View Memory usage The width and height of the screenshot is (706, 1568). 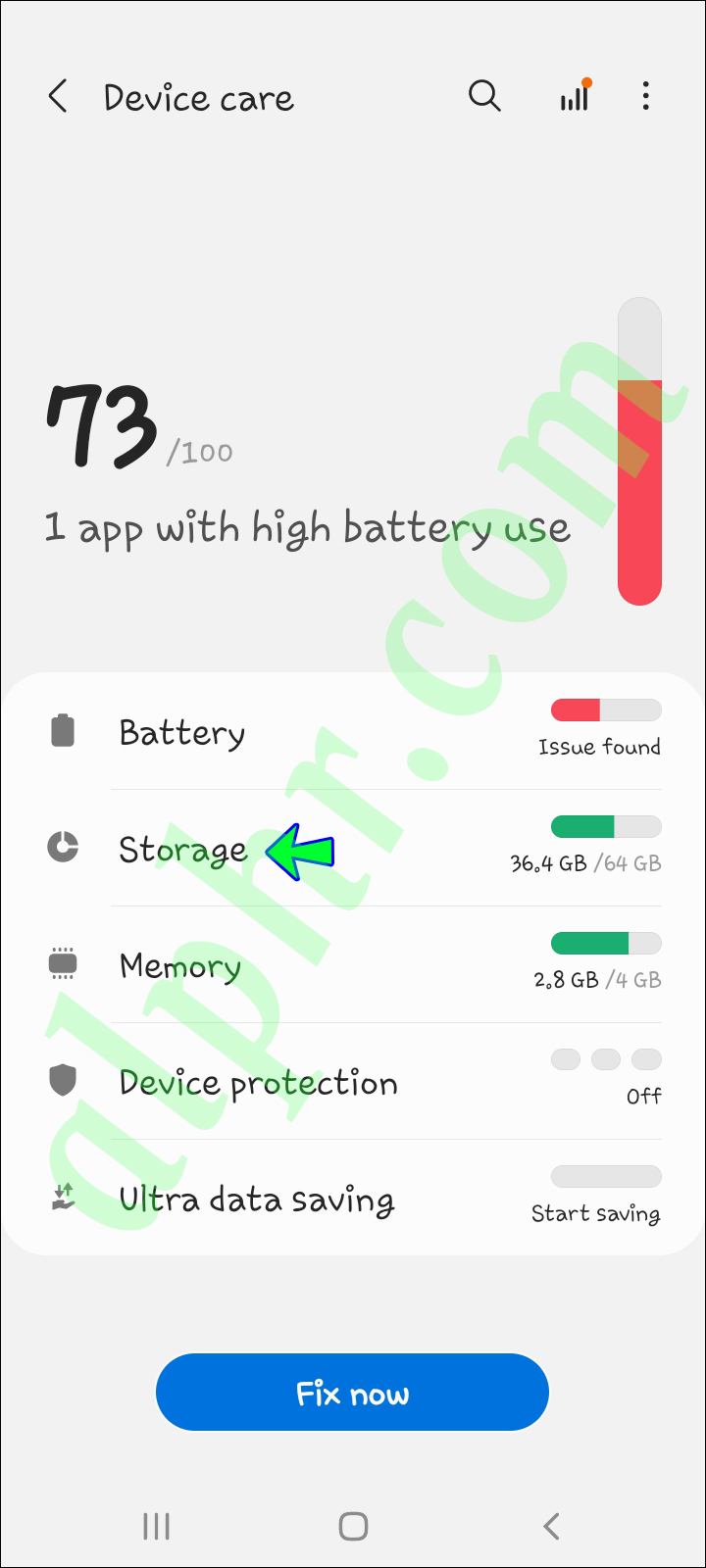[x=353, y=965]
